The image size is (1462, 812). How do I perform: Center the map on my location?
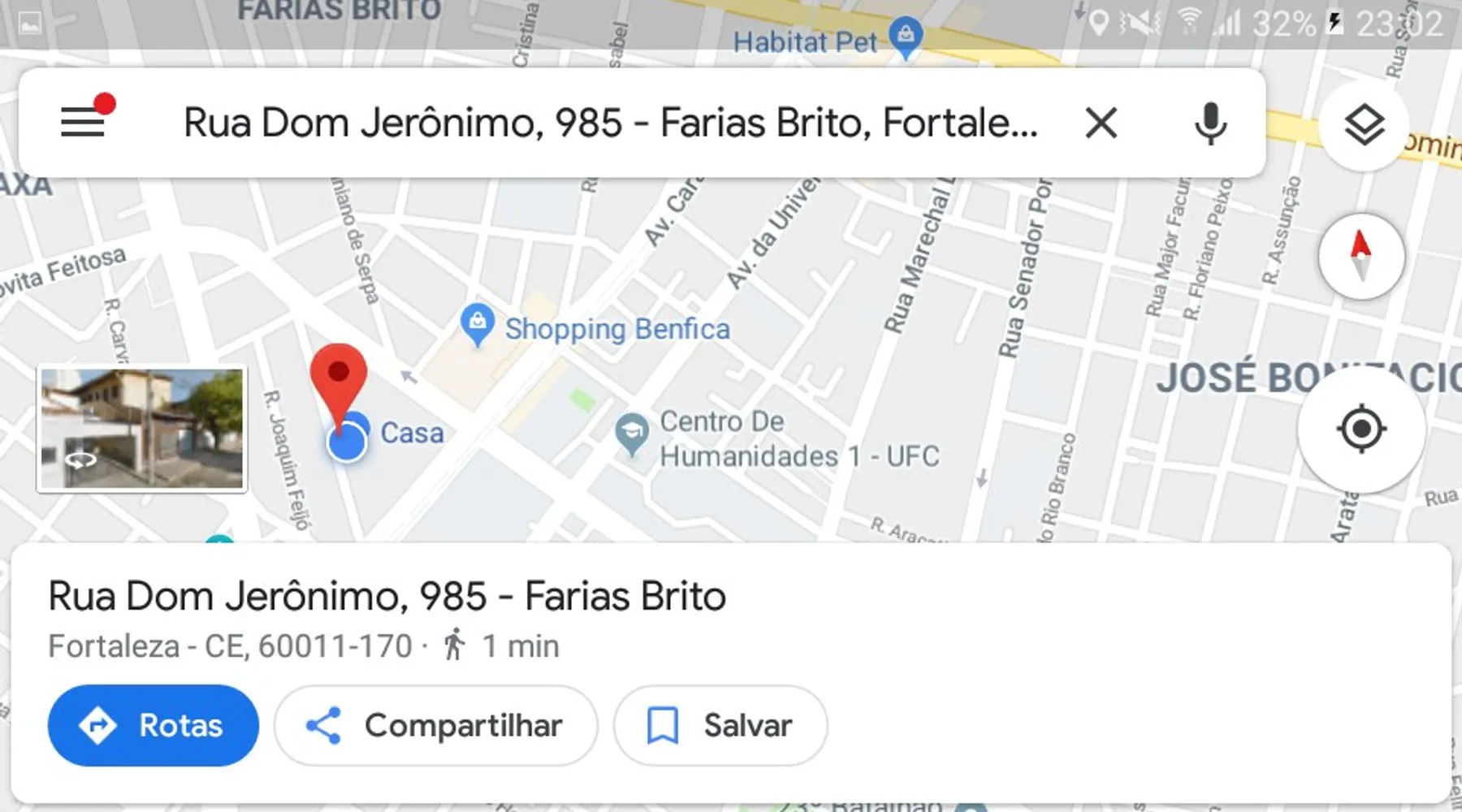(1361, 429)
